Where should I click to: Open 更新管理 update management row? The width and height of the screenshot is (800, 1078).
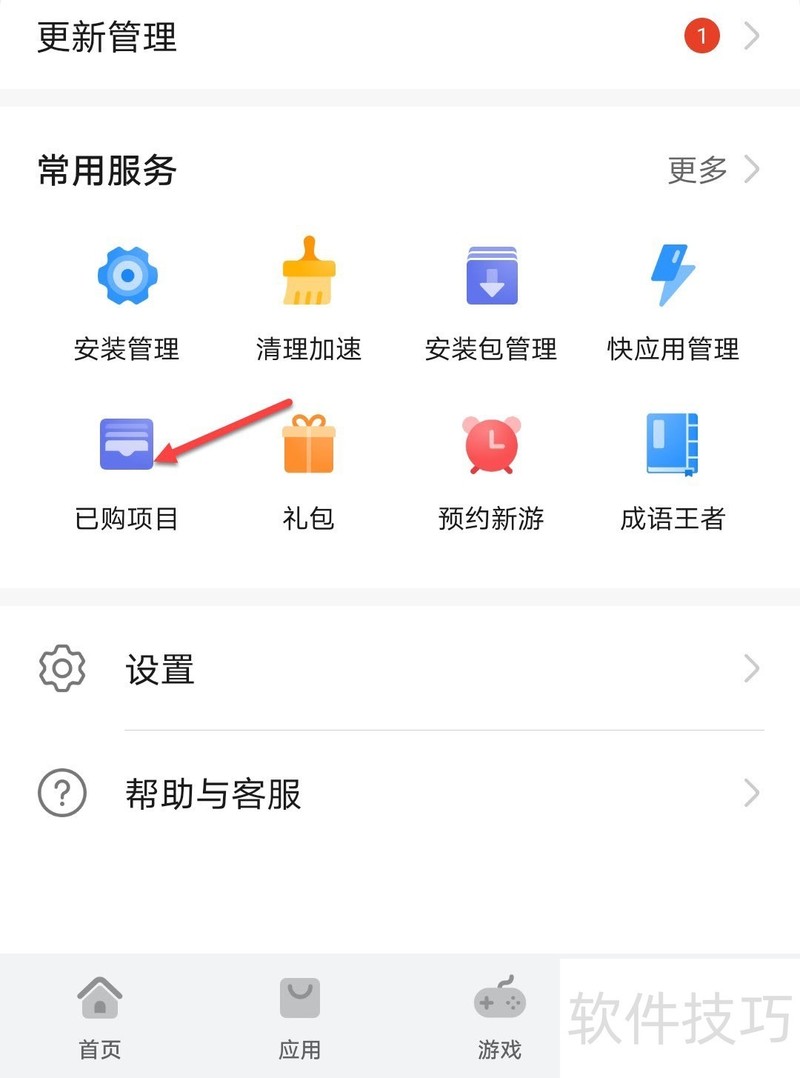point(400,38)
